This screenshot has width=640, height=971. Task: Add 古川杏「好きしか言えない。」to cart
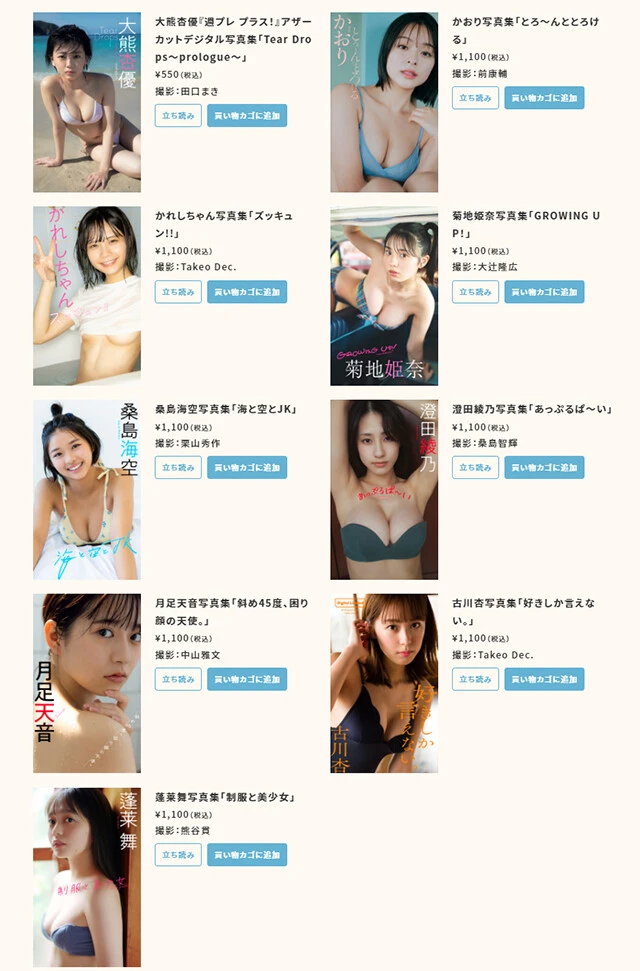(544, 679)
